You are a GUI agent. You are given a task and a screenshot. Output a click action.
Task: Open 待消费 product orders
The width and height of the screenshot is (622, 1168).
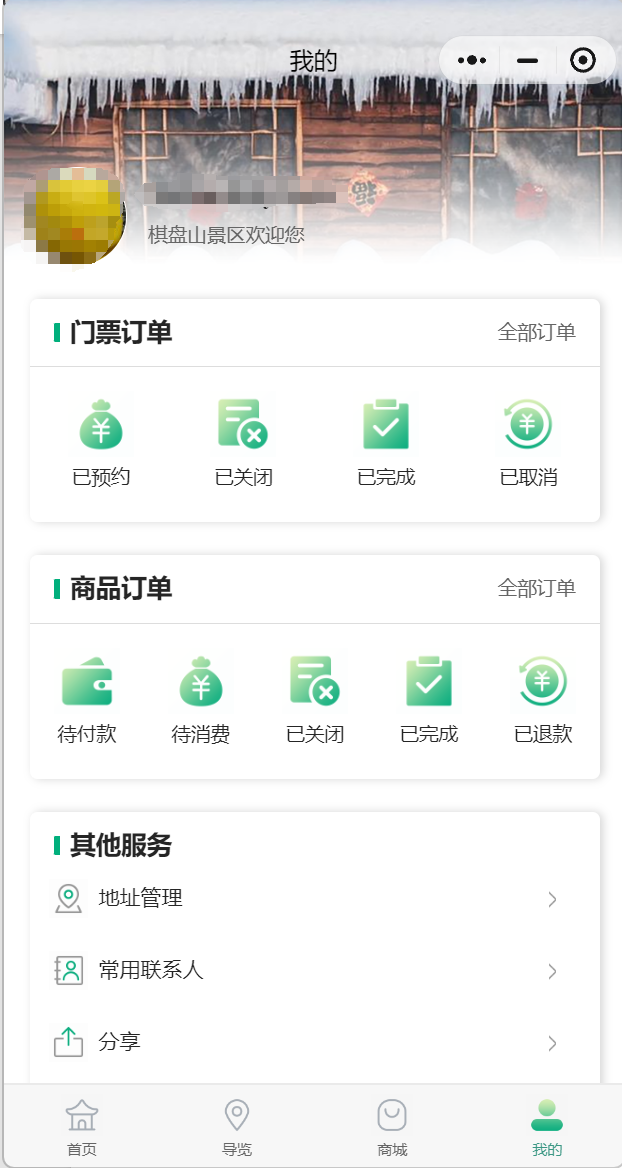point(201,700)
